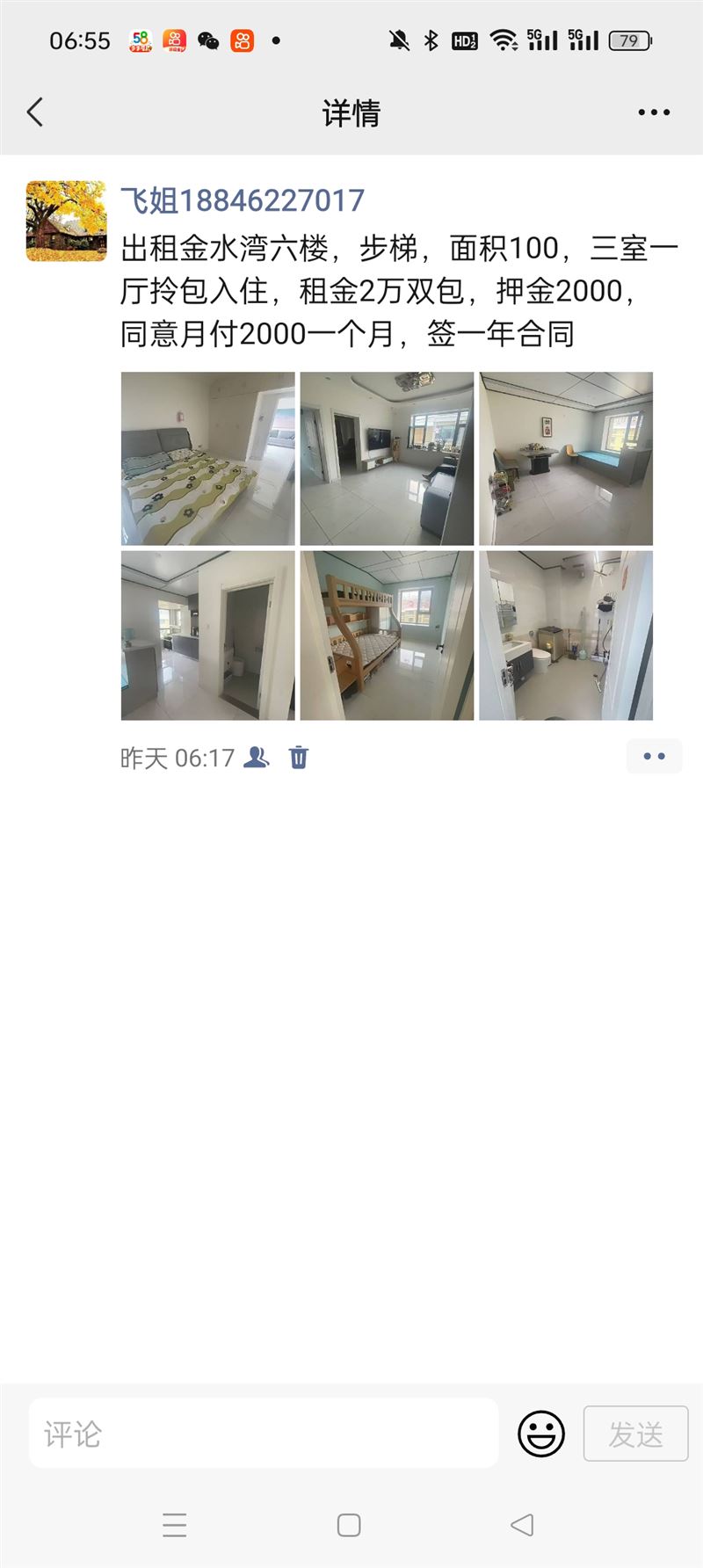Open the emoji picker

(x=541, y=1434)
